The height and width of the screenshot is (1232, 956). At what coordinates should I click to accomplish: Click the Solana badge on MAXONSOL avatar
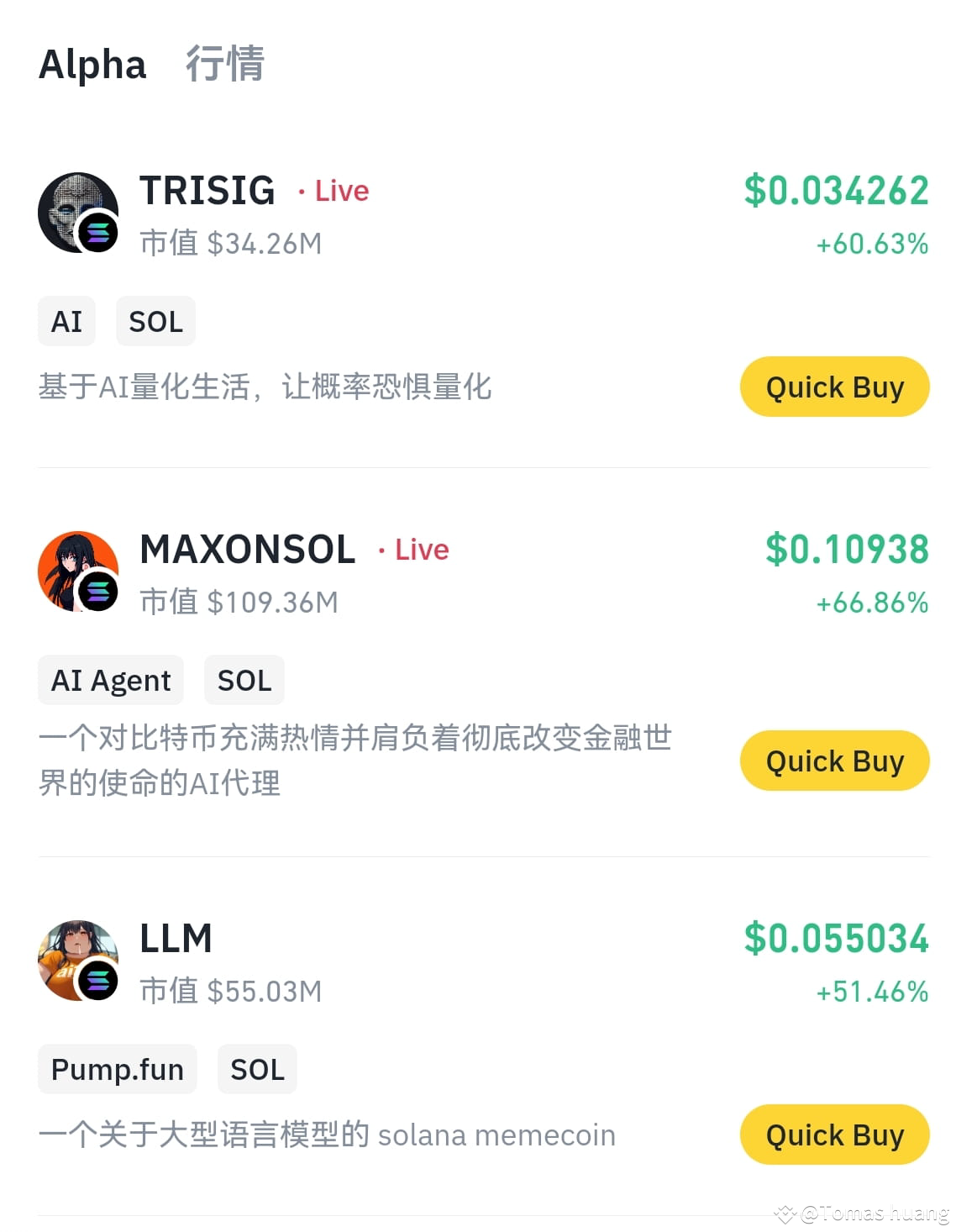click(94, 595)
